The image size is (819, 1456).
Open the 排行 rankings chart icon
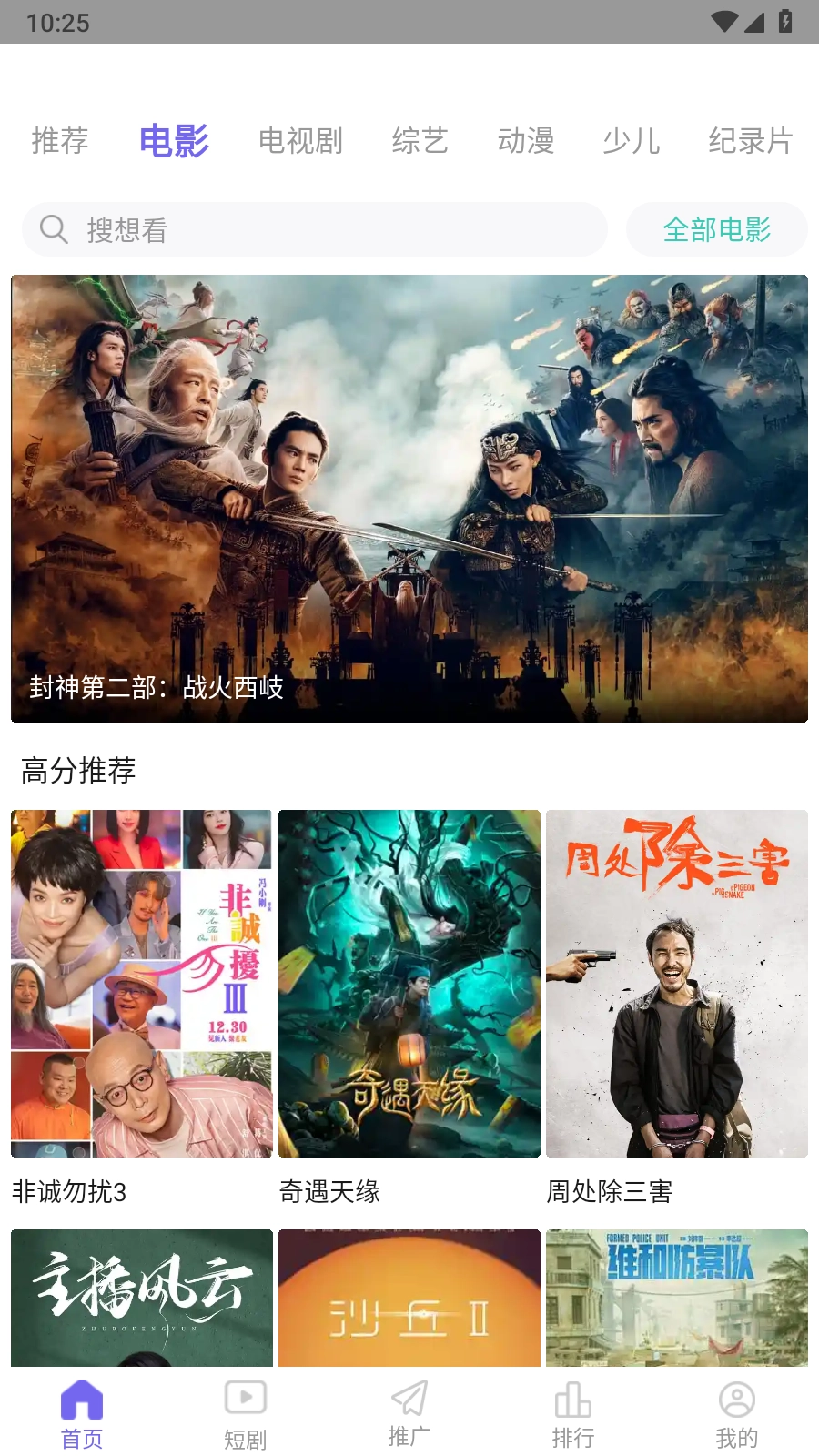[572, 1397]
